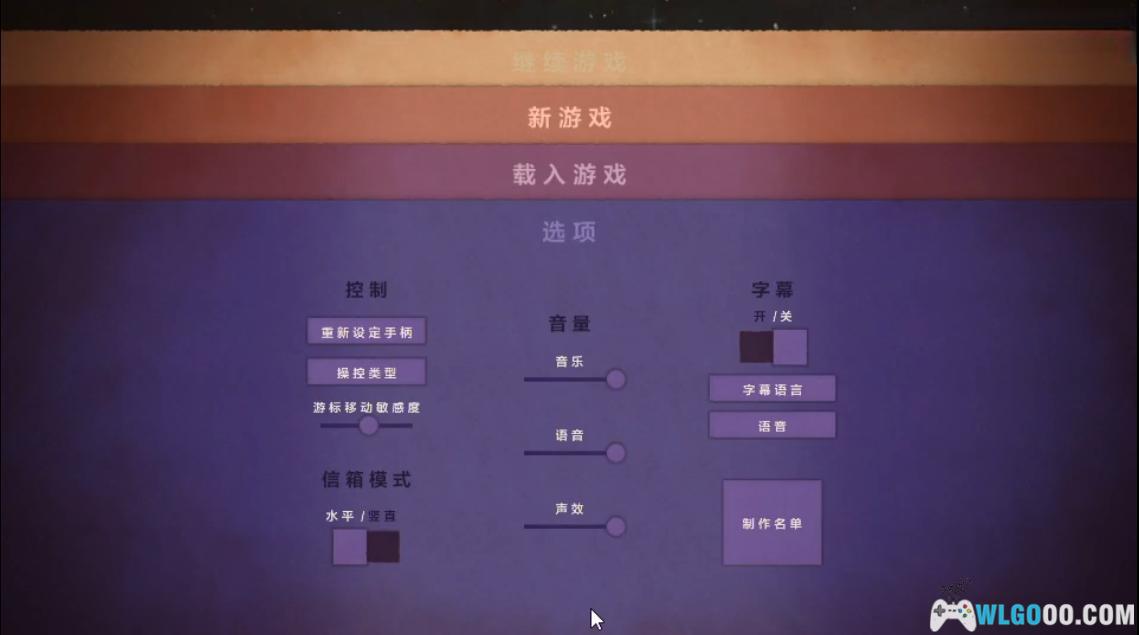The height and width of the screenshot is (635, 1139).
Task: Toggle the 水平/竖直 letterbox mode switch
Action: pyautogui.click(x=366, y=547)
